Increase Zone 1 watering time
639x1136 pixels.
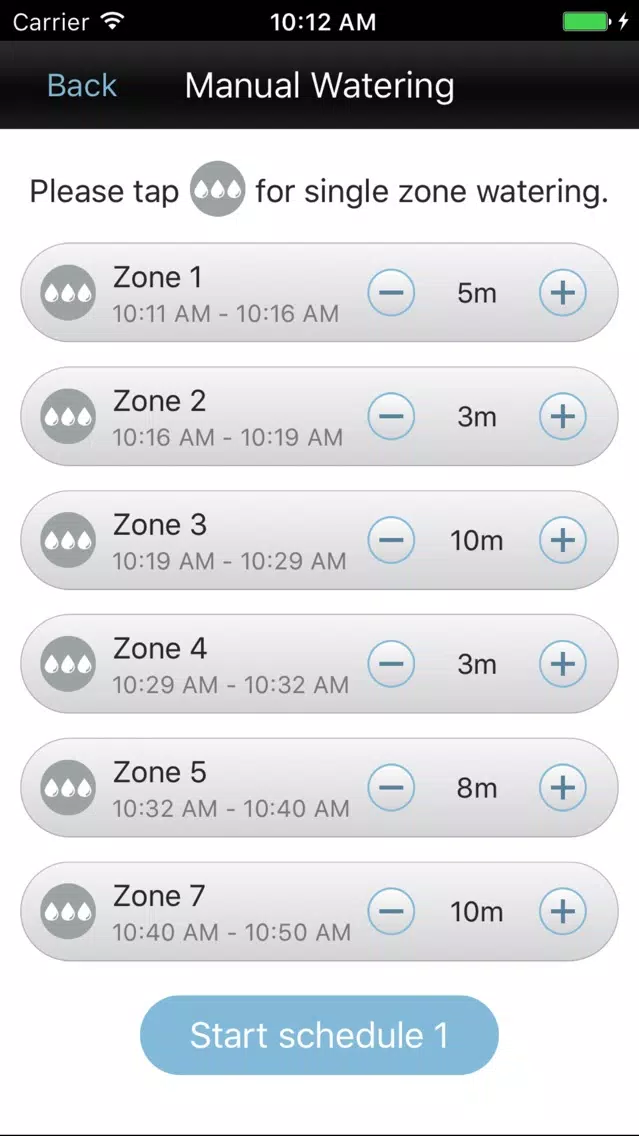[563, 293]
